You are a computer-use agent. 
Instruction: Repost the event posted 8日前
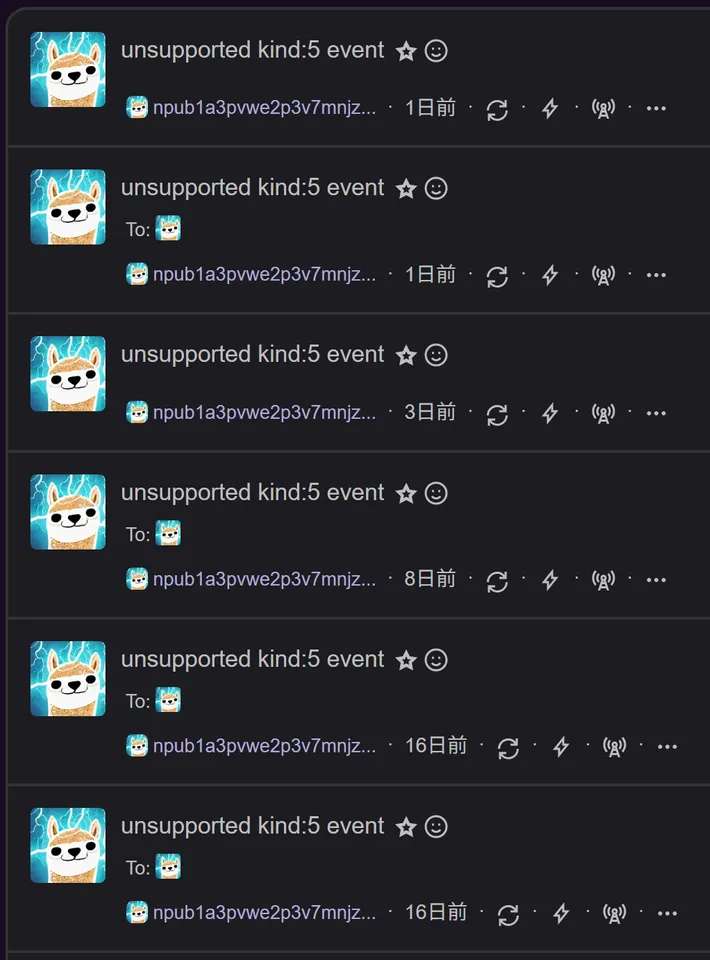[x=497, y=580]
